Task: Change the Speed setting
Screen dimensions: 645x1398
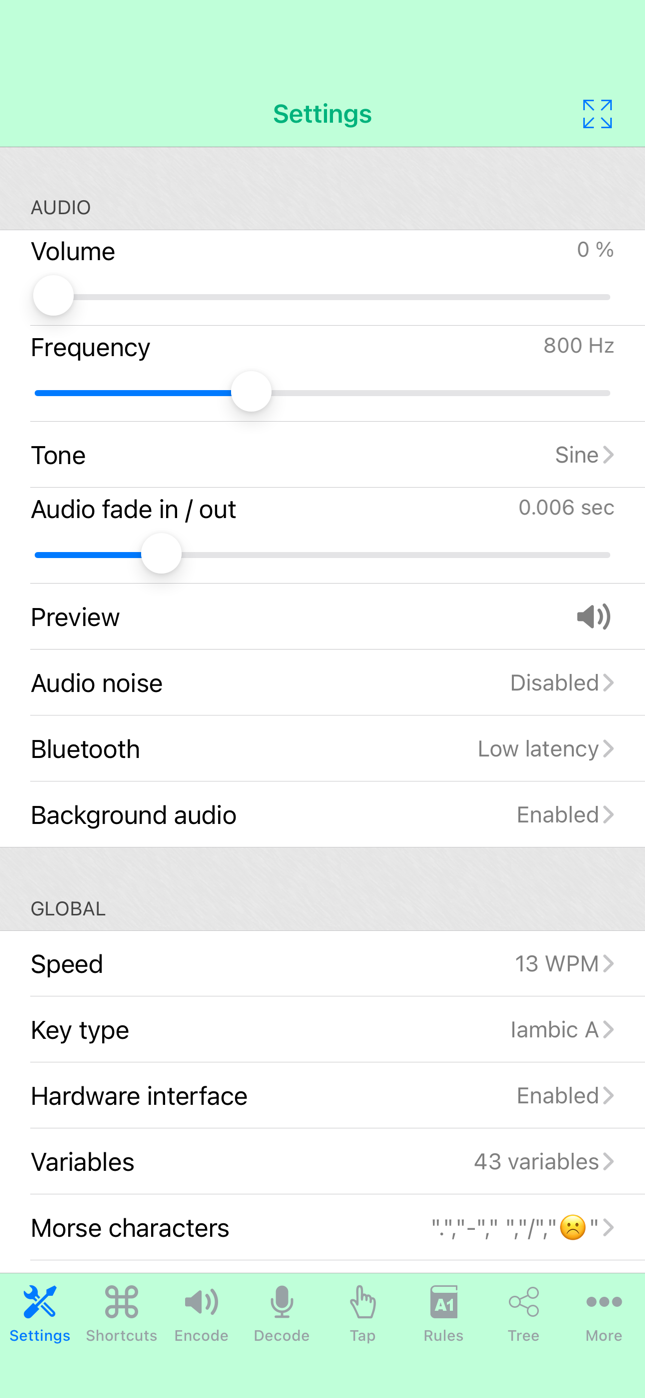Action: [x=322, y=964]
